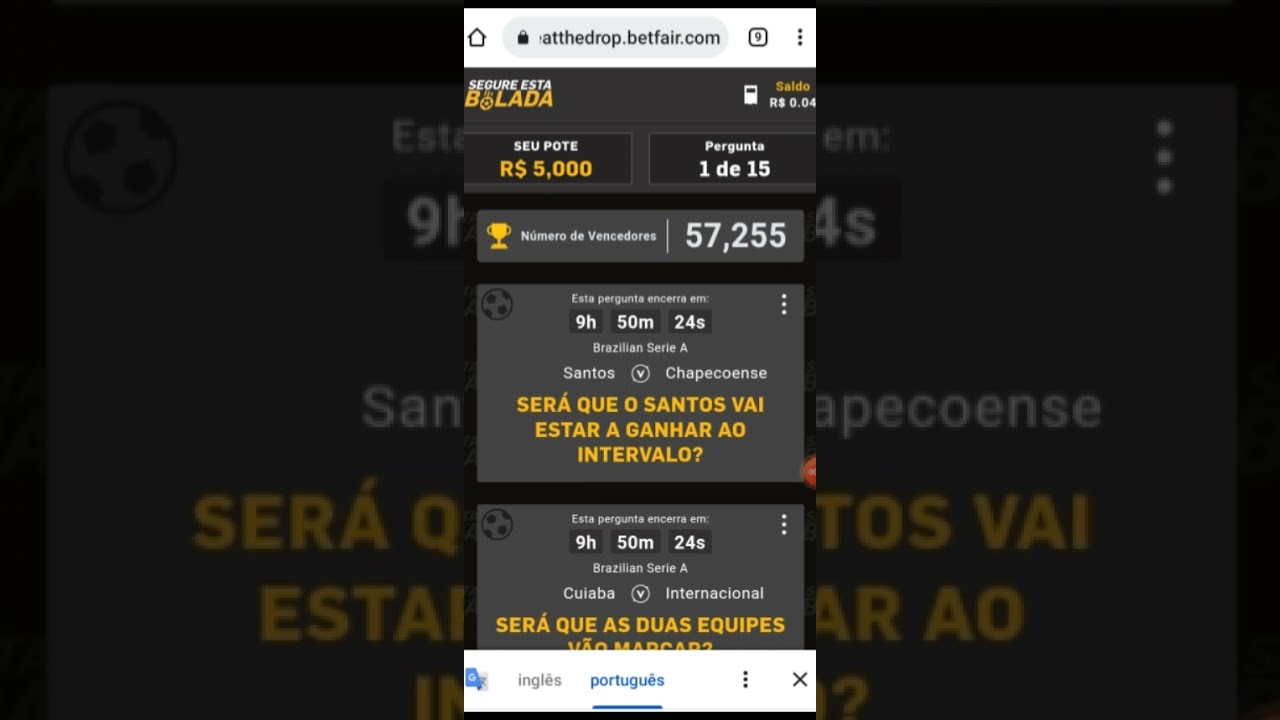Open the Chrome overflow menu
This screenshot has height=720, width=1280.
[799, 38]
